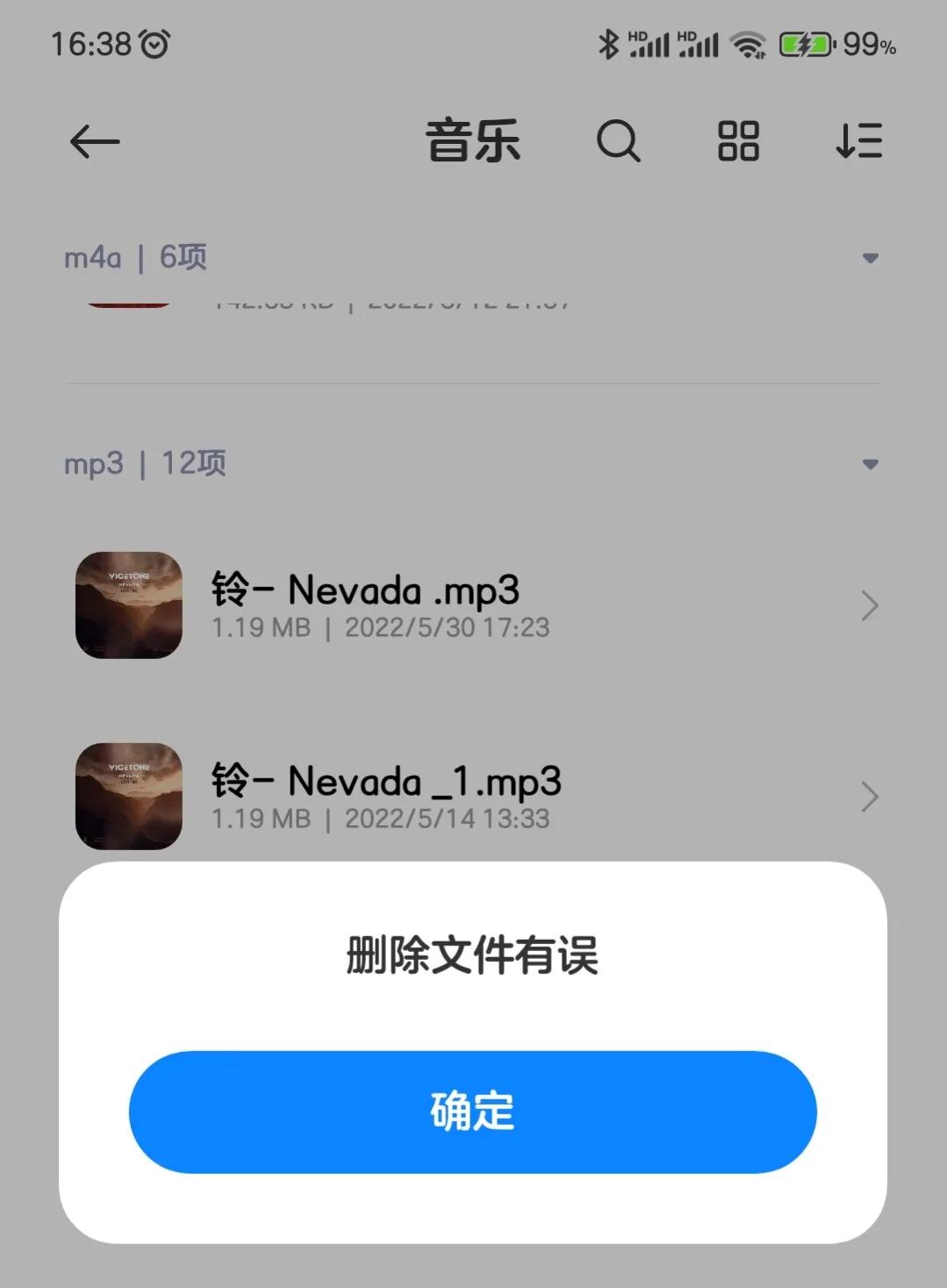Image resolution: width=947 pixels, height=1288 pixels.
Task: Collapse the m4a file section
Action: 870,257
